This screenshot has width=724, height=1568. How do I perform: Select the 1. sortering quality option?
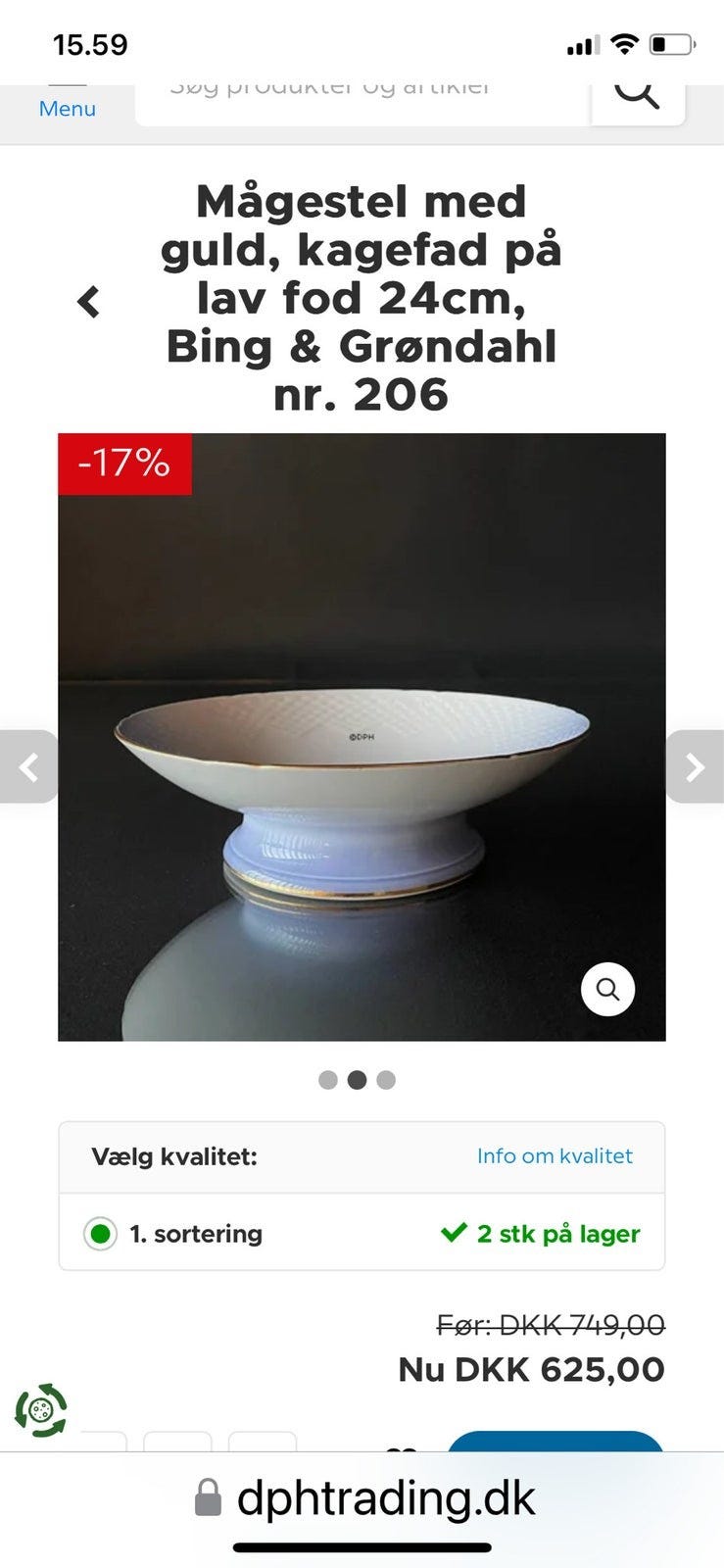[x=102, y=1233]
